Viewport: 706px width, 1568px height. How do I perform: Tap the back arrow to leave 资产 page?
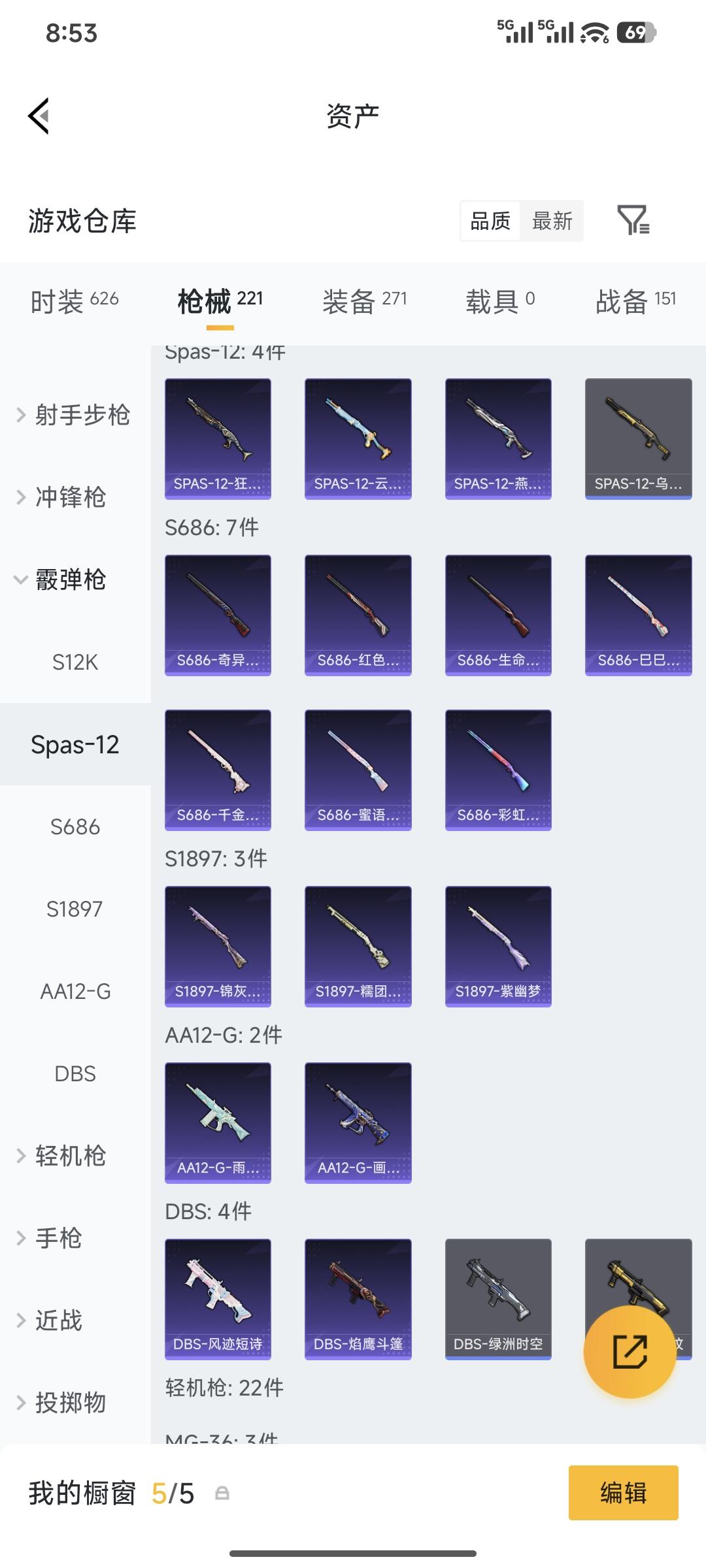39,115
